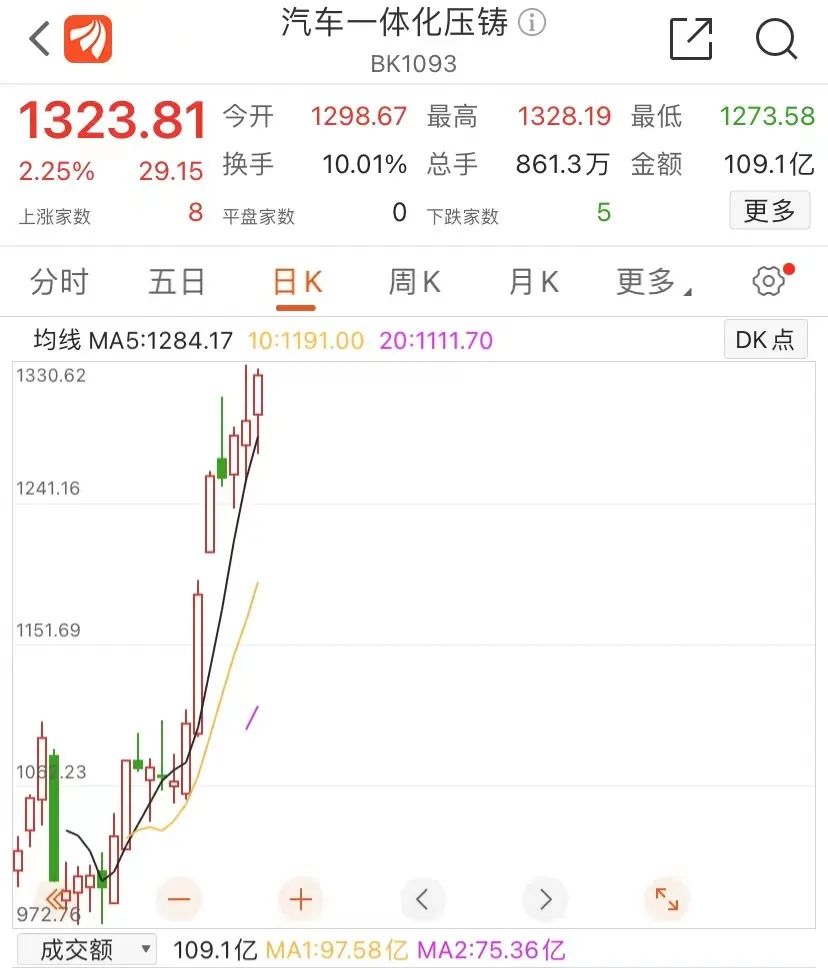
Task: Zoom out the K-line chart
Action: coord(179,899)
